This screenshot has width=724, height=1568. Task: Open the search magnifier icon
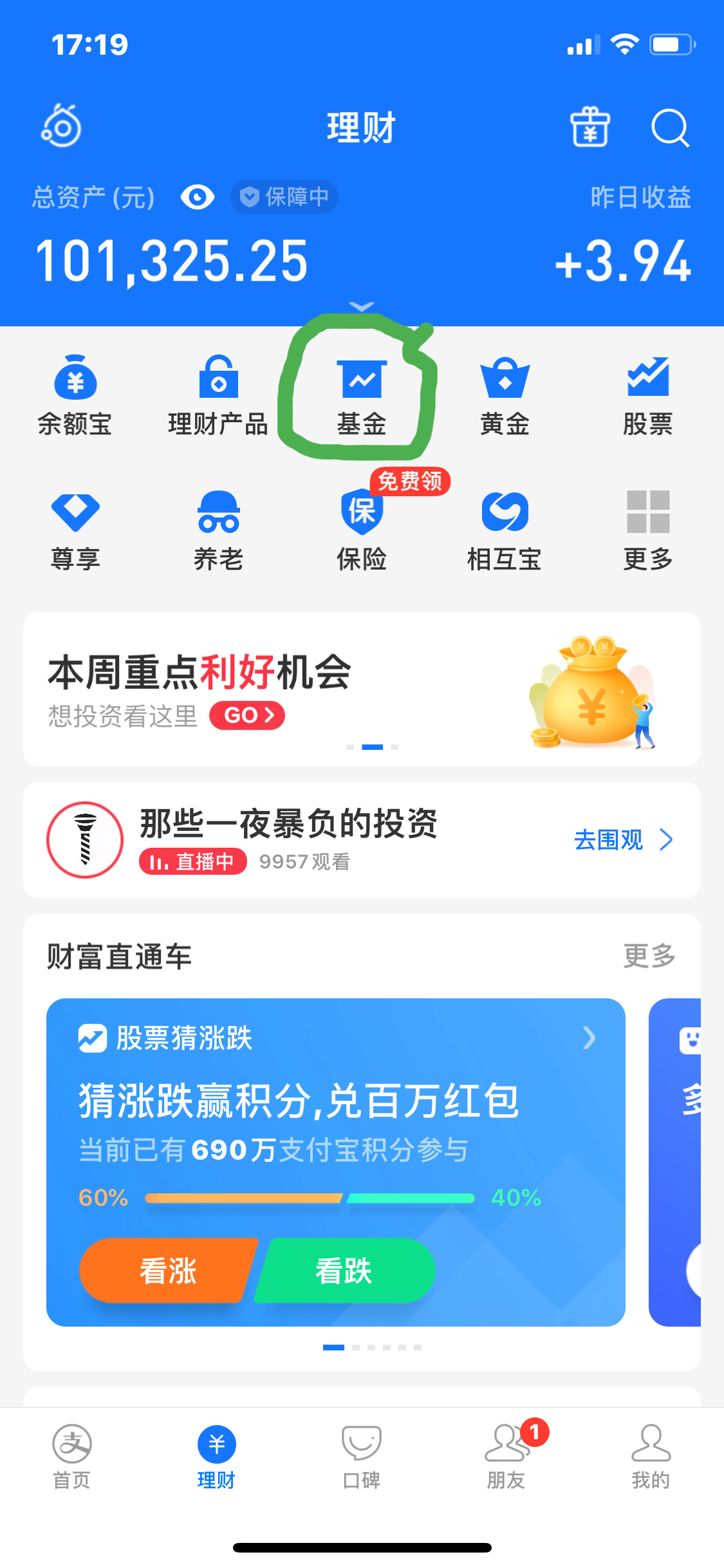click(x=670, y=127)
